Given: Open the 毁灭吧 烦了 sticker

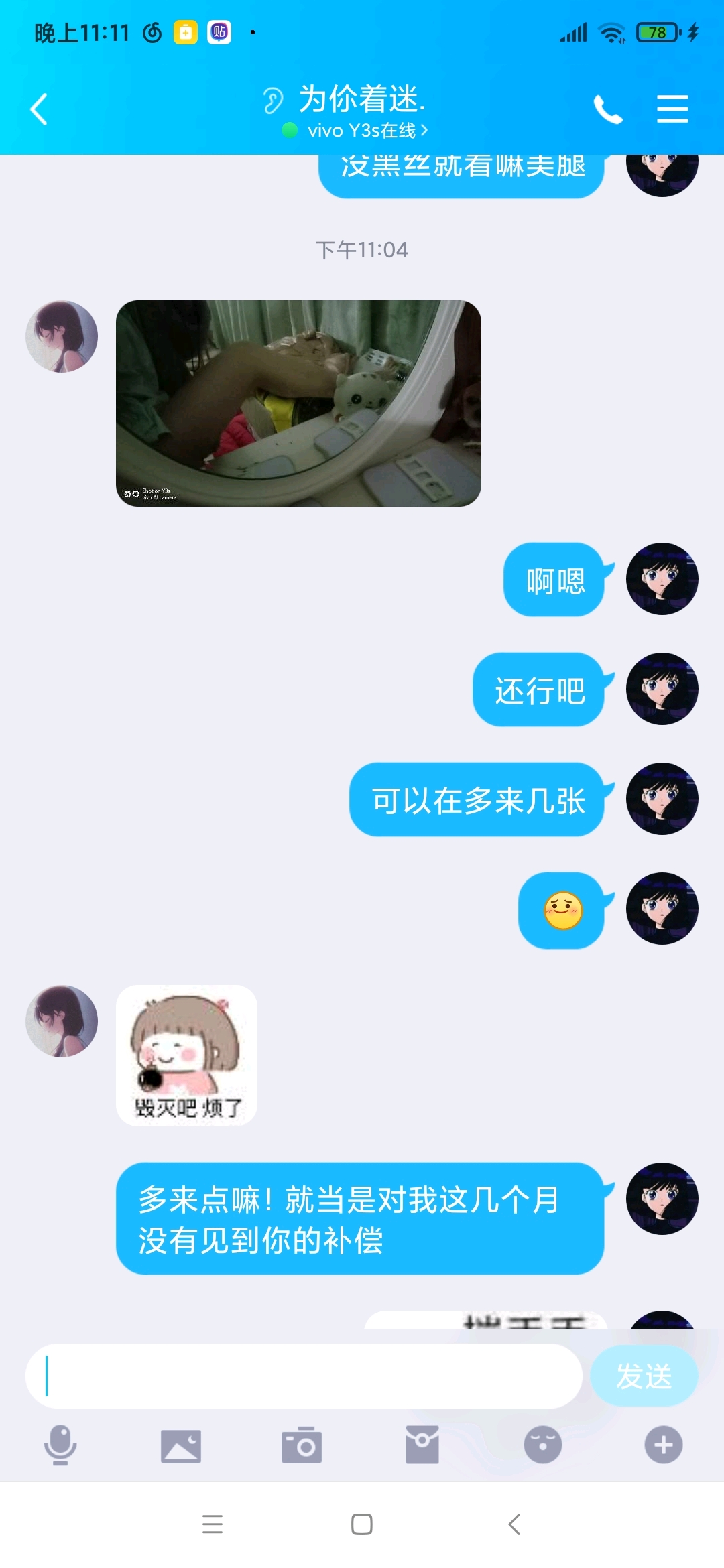Looking at the screenshot, I should click(x=186, y=1055).
